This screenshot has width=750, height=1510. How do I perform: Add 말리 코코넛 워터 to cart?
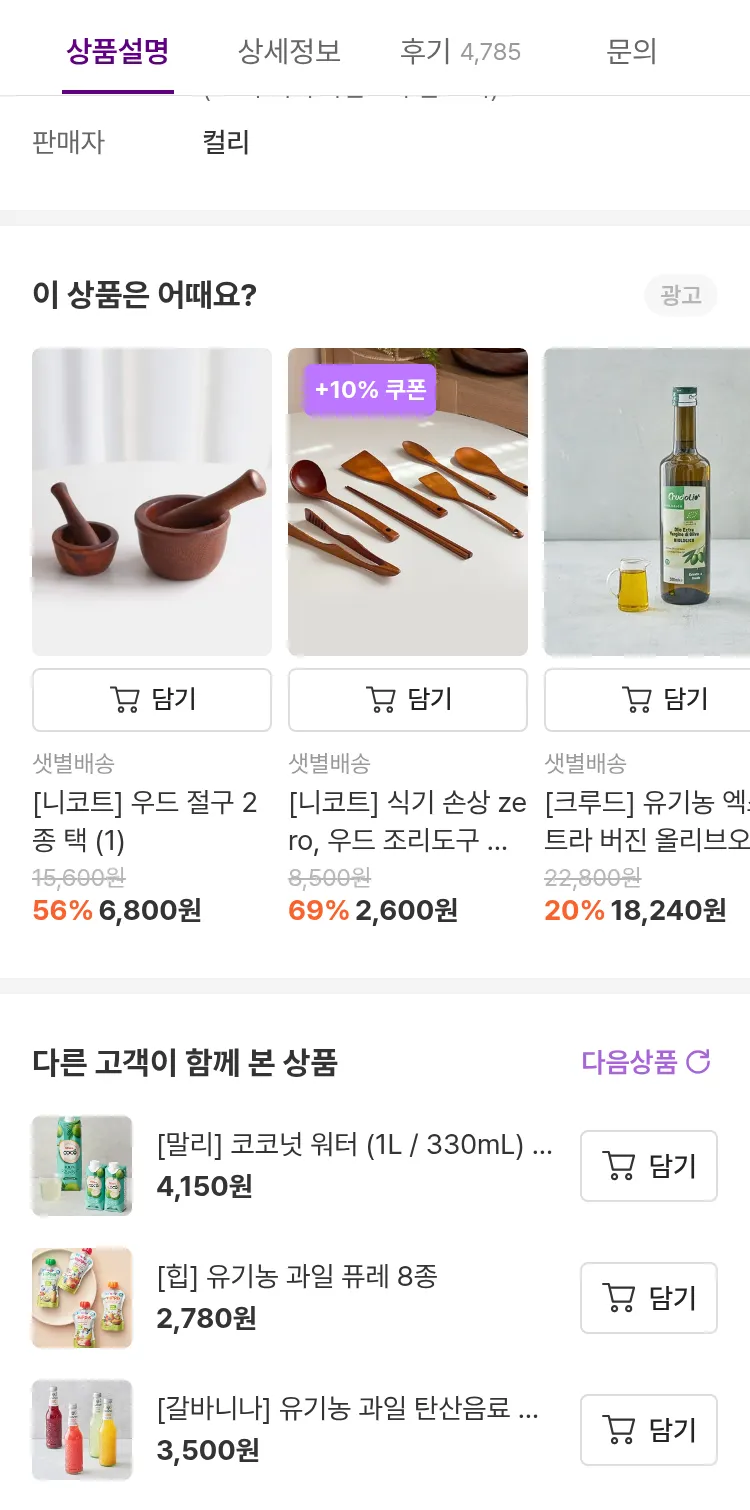click(x=649, y=1166)
